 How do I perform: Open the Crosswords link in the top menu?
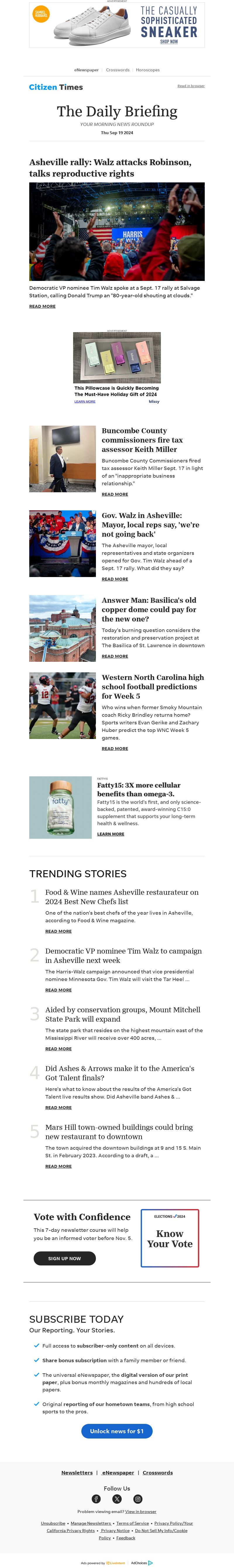click(118, 70)
